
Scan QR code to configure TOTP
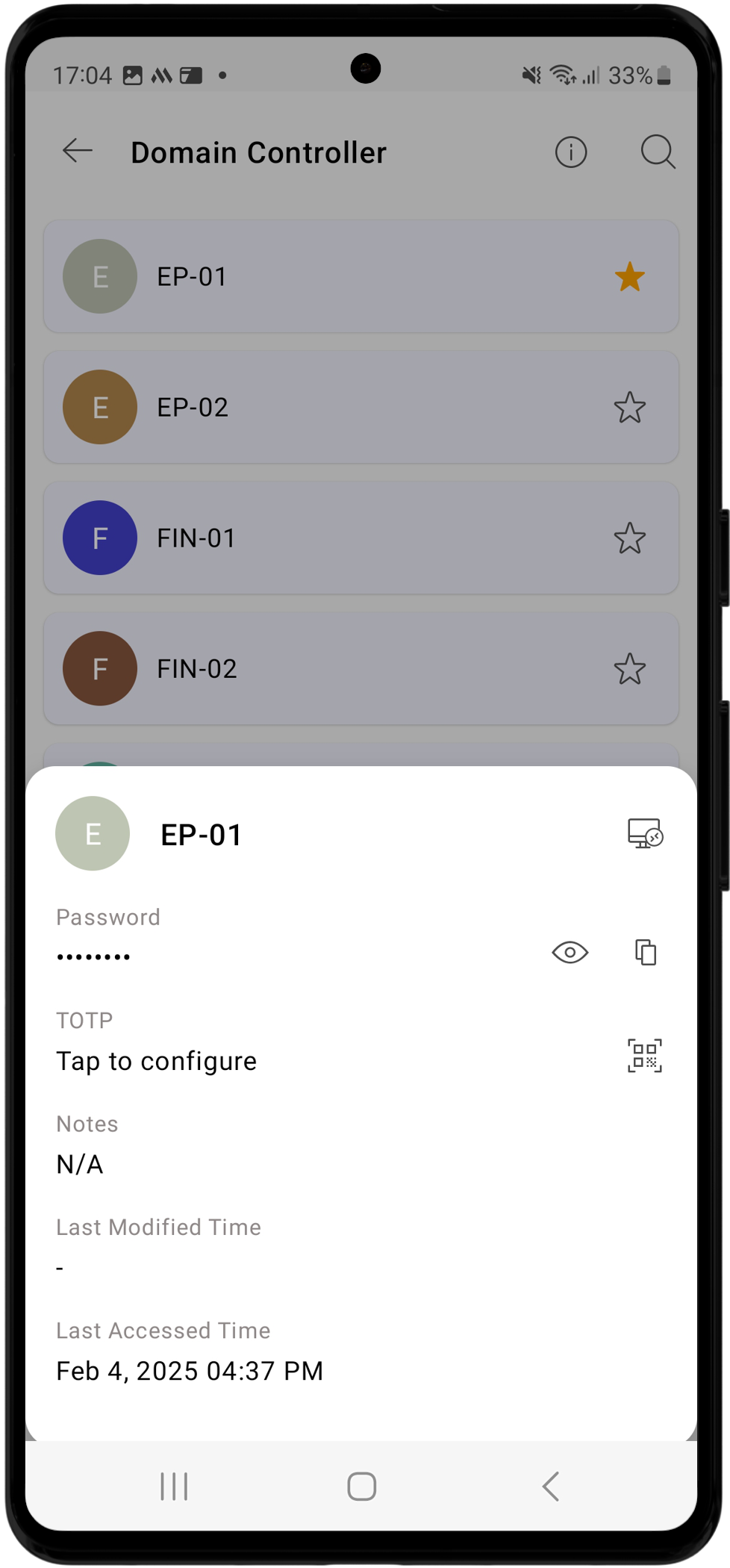(643, 1055)
